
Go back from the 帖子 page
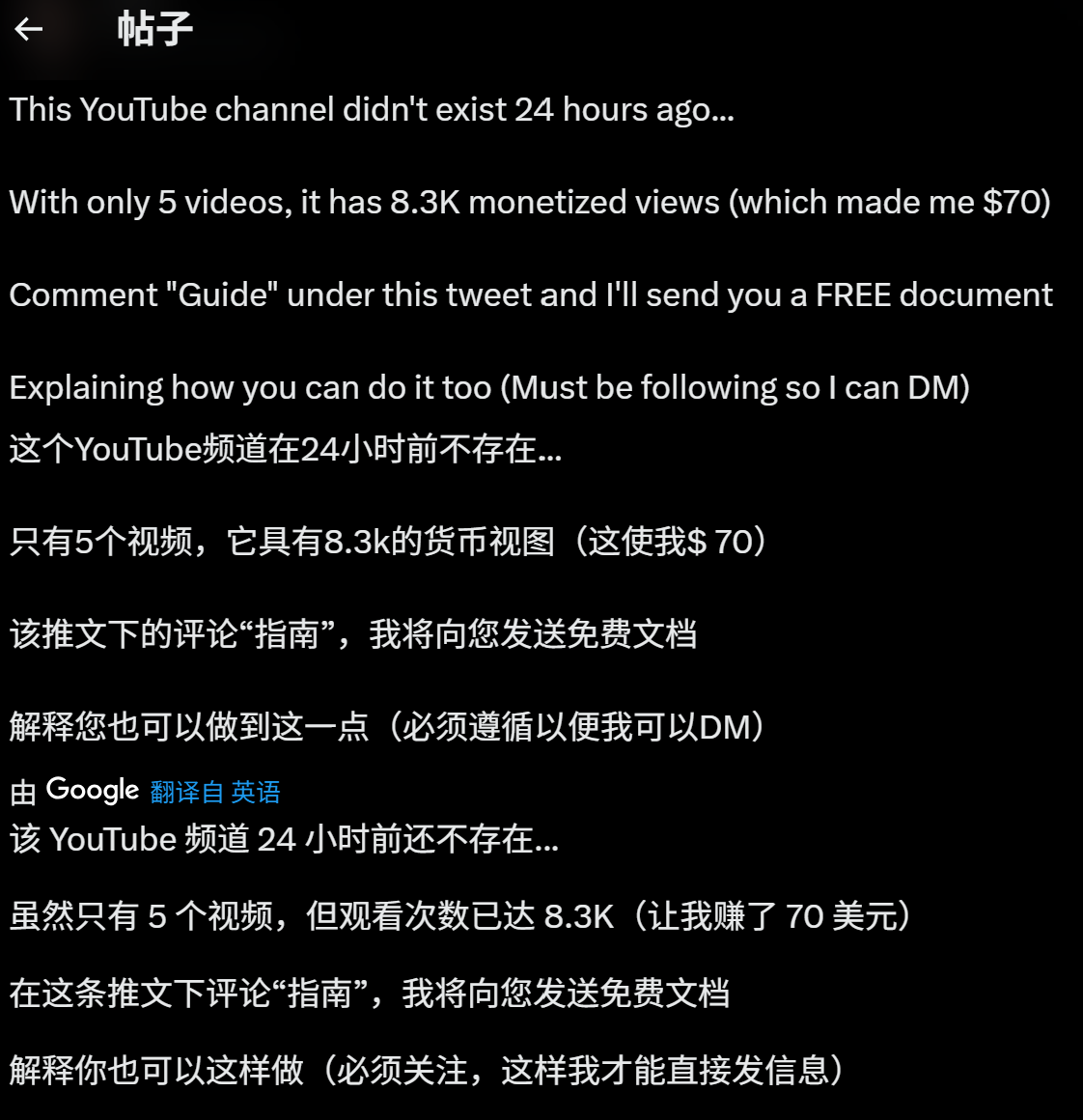tap(29, 30)
